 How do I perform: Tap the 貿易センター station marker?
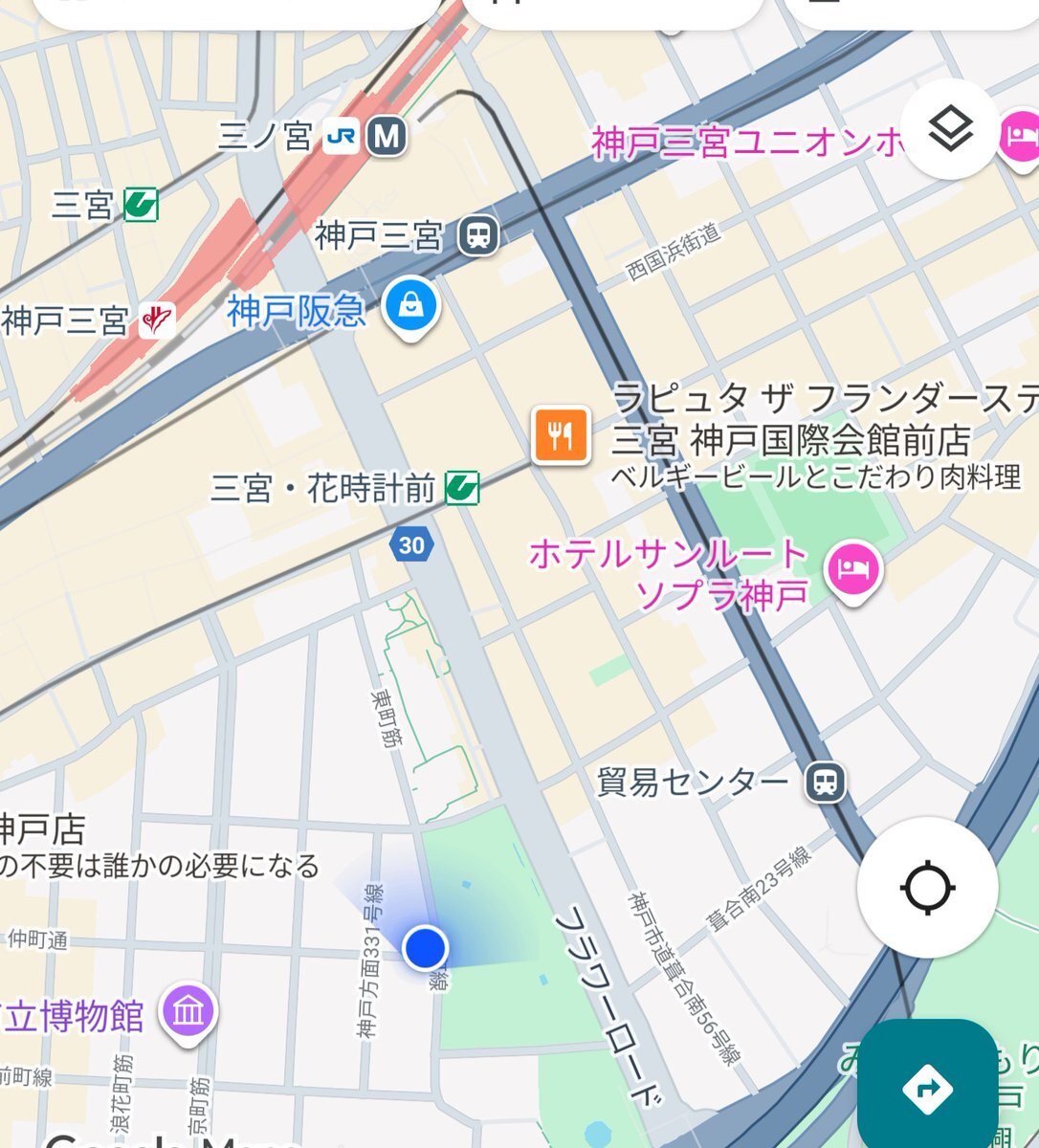[x=823, y=783]
